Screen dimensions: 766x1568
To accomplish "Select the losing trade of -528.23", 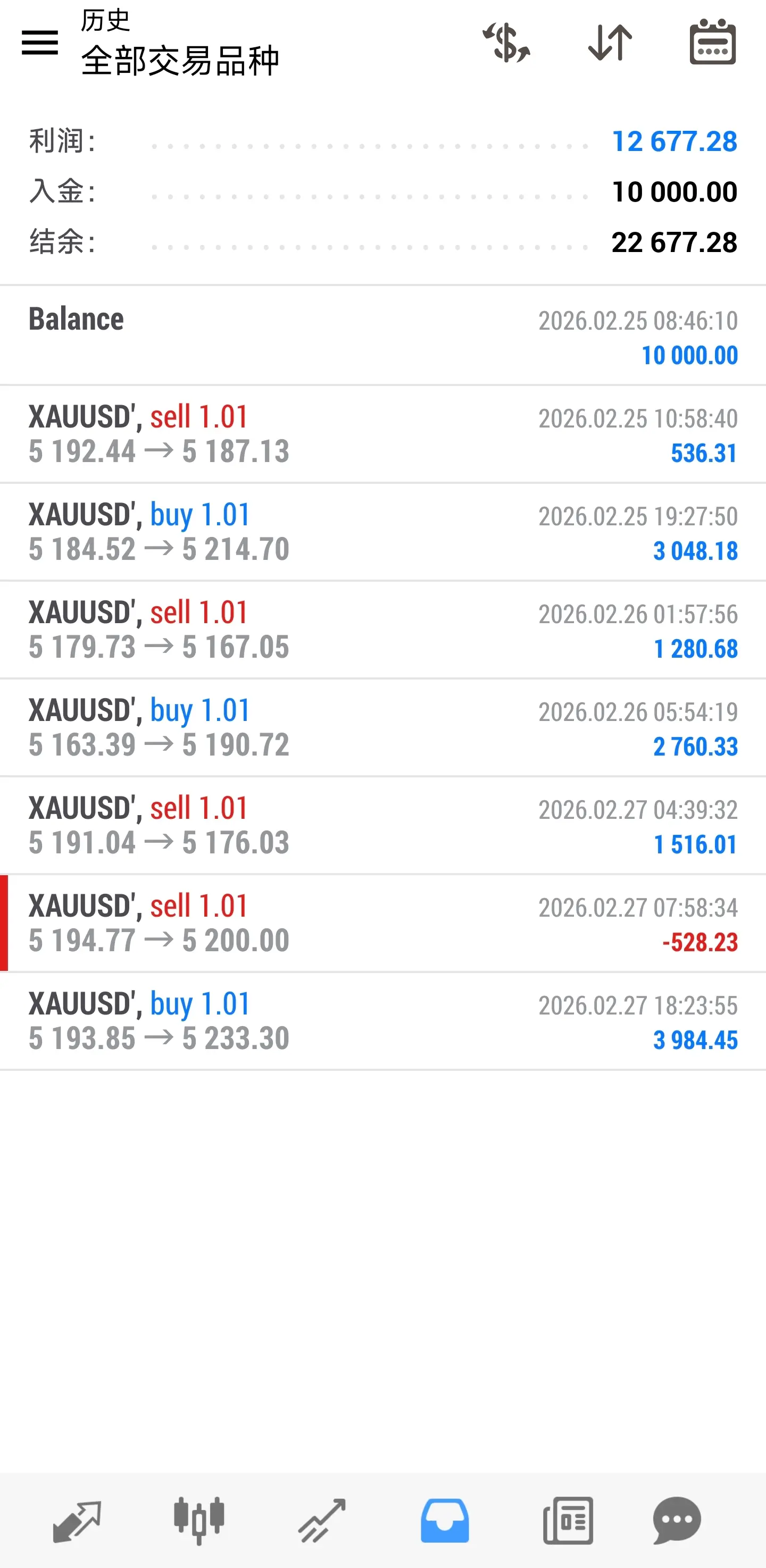I will click(383, 924).
